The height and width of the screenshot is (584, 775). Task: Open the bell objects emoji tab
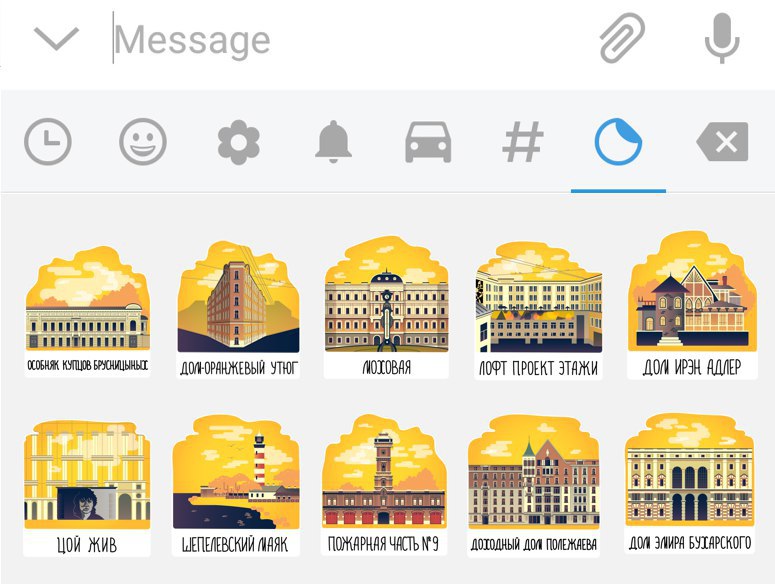[x=334, y=143]
